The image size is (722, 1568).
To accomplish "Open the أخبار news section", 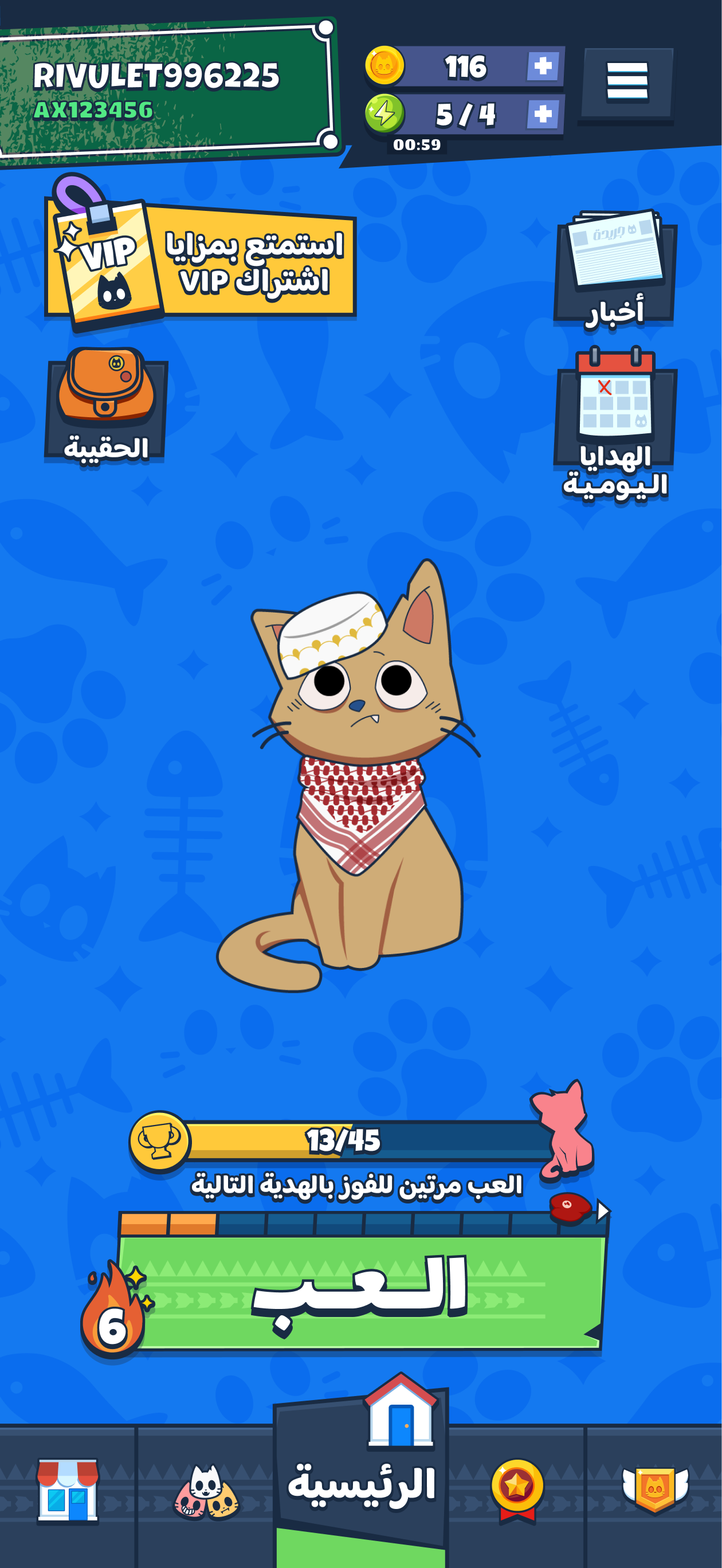I will [615, 271].
